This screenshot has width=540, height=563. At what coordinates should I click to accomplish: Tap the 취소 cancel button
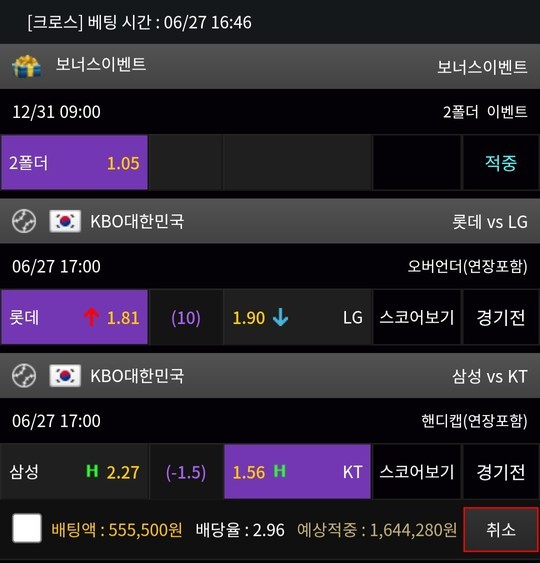click(x=501, y=529)
